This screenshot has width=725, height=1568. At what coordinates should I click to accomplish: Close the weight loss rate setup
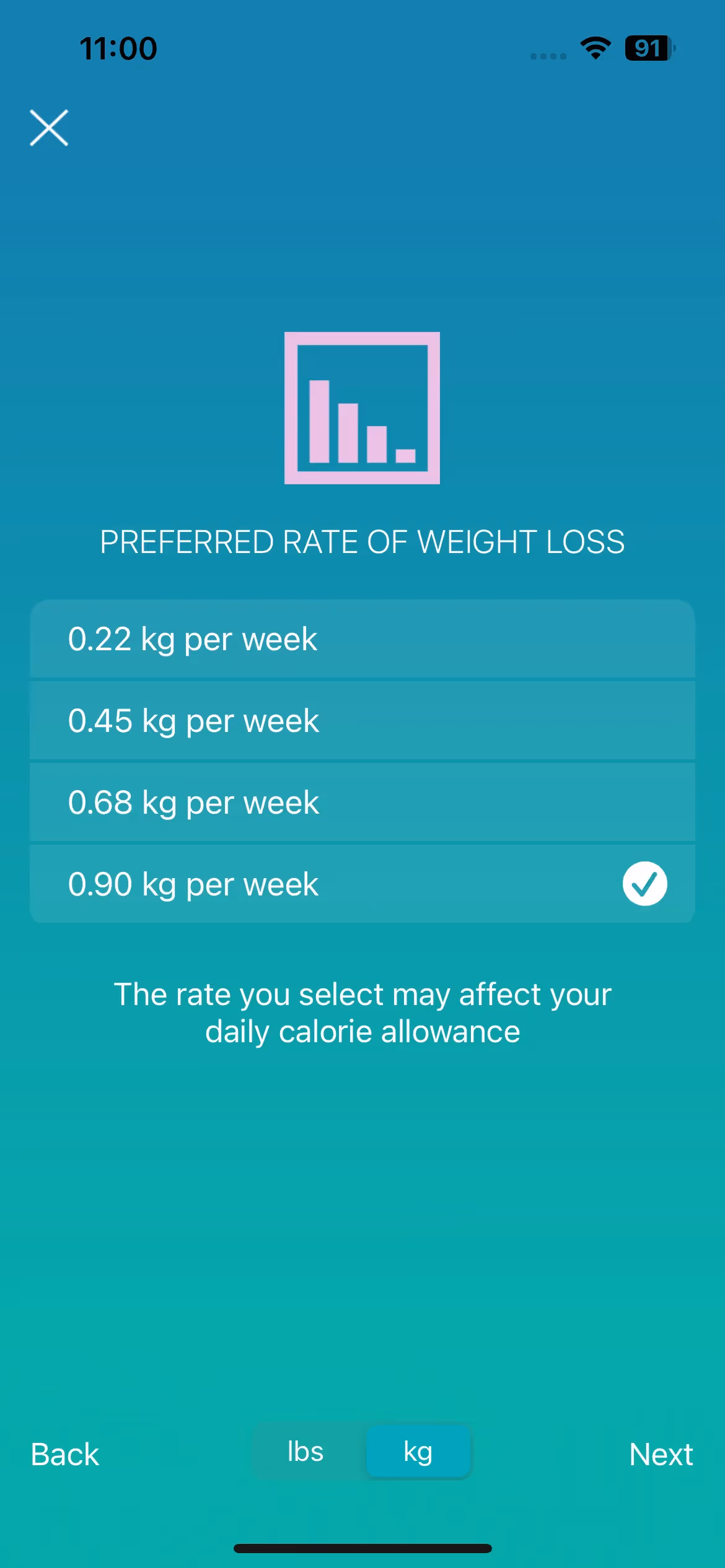49,128
